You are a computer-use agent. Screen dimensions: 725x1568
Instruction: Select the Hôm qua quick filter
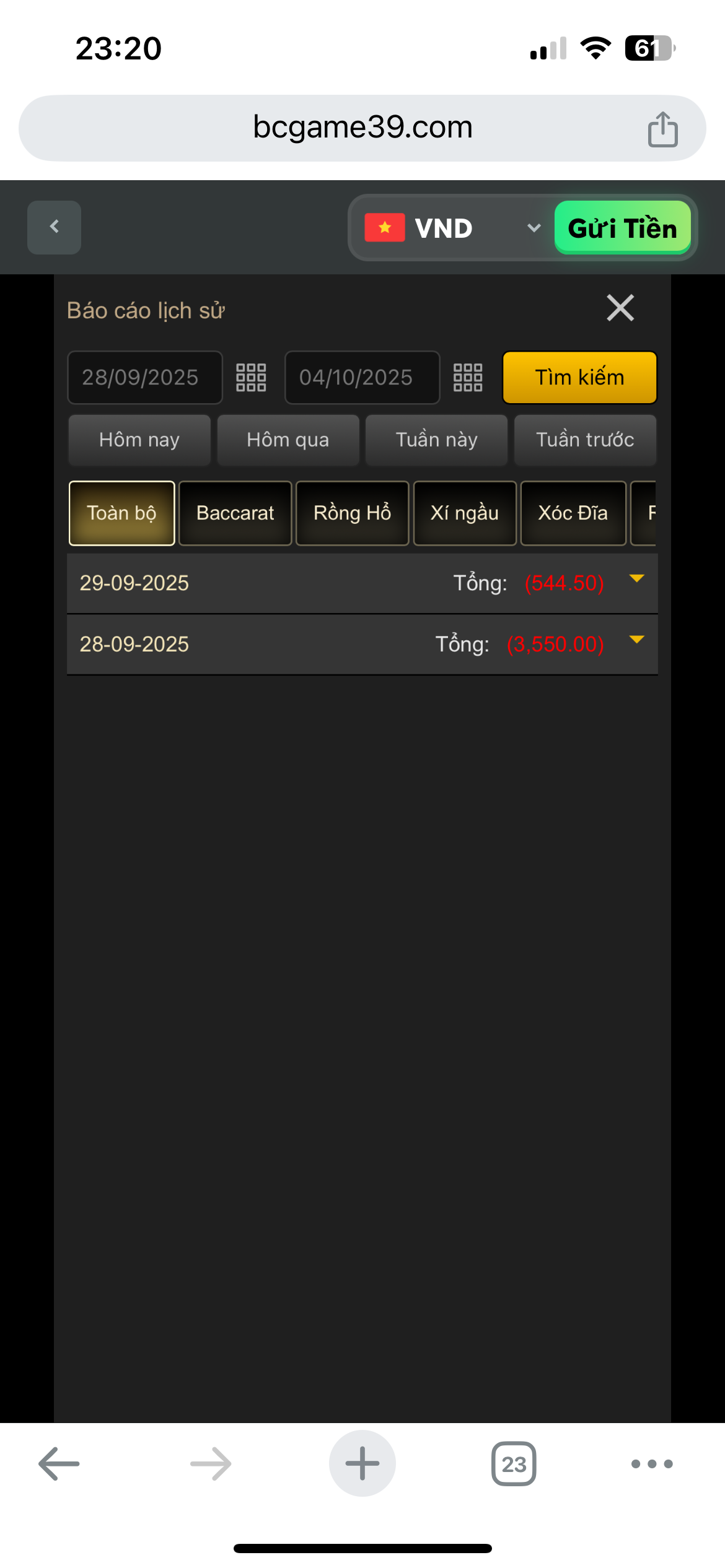tap(288, 440)
